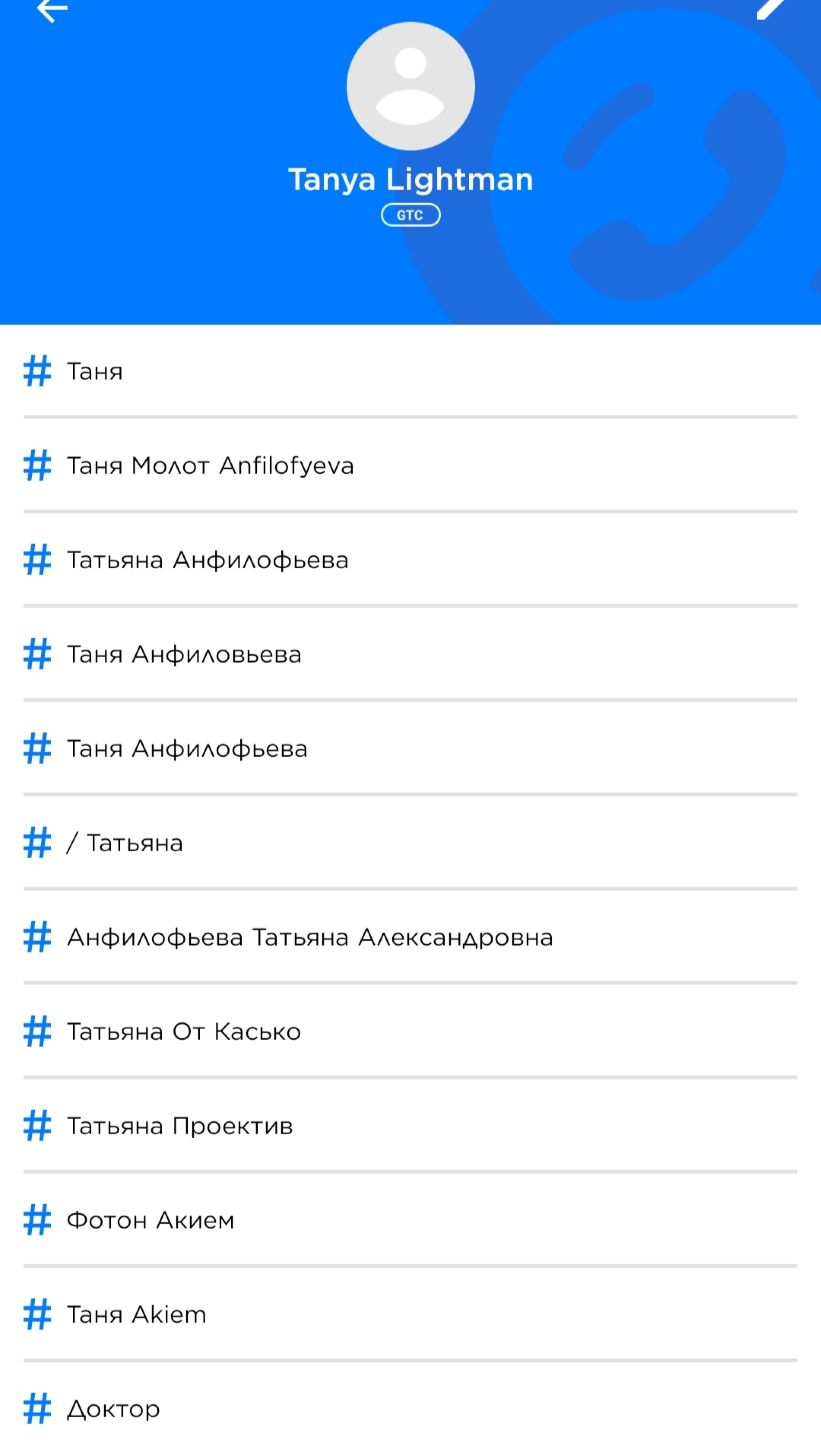Go back using the top-left arrow
This screenshot has width=821, height=1440.
pyautogui.click(x=51, y=10)
